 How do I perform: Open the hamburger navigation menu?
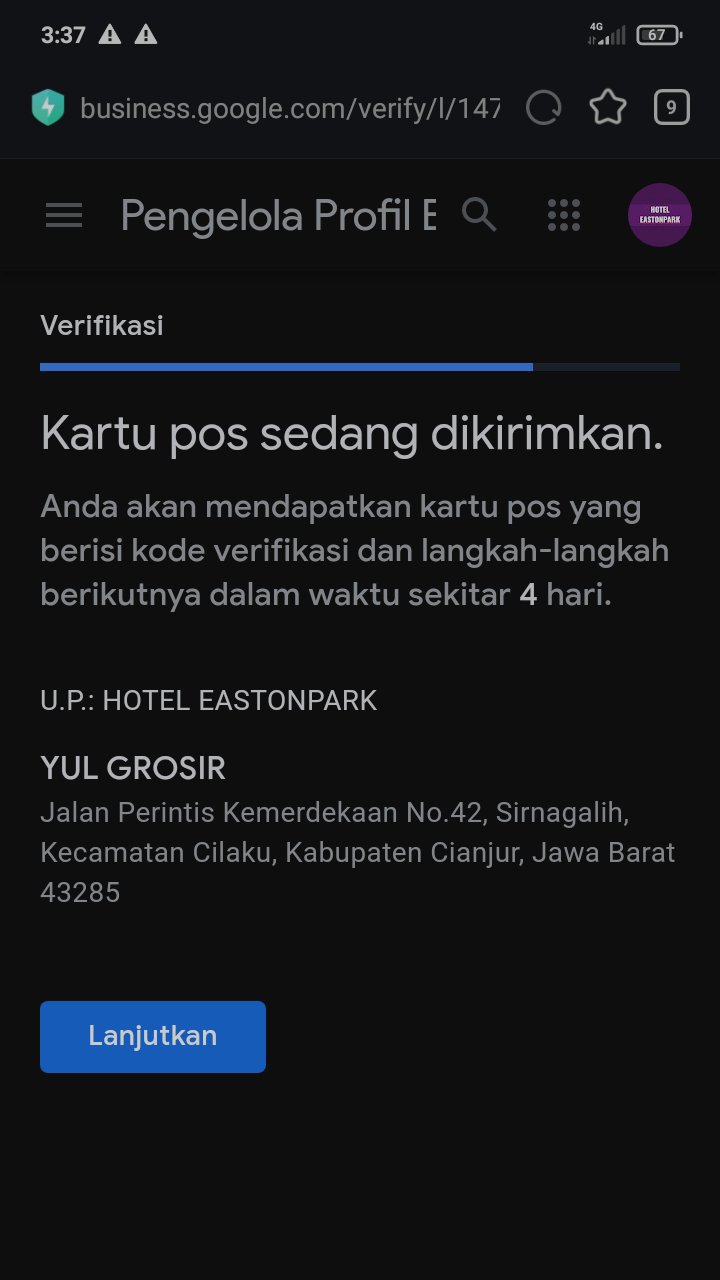tap(64, 215)
